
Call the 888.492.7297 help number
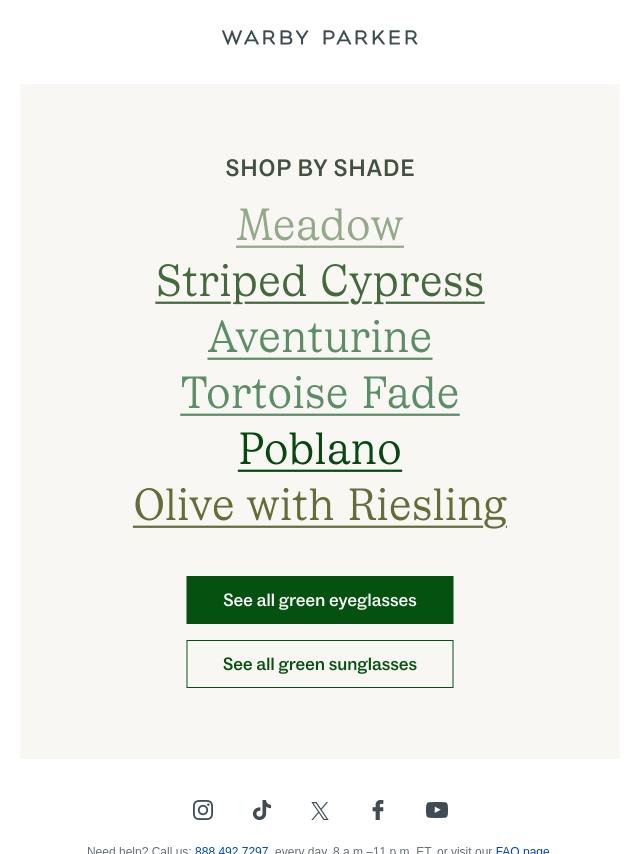[231, 850]
